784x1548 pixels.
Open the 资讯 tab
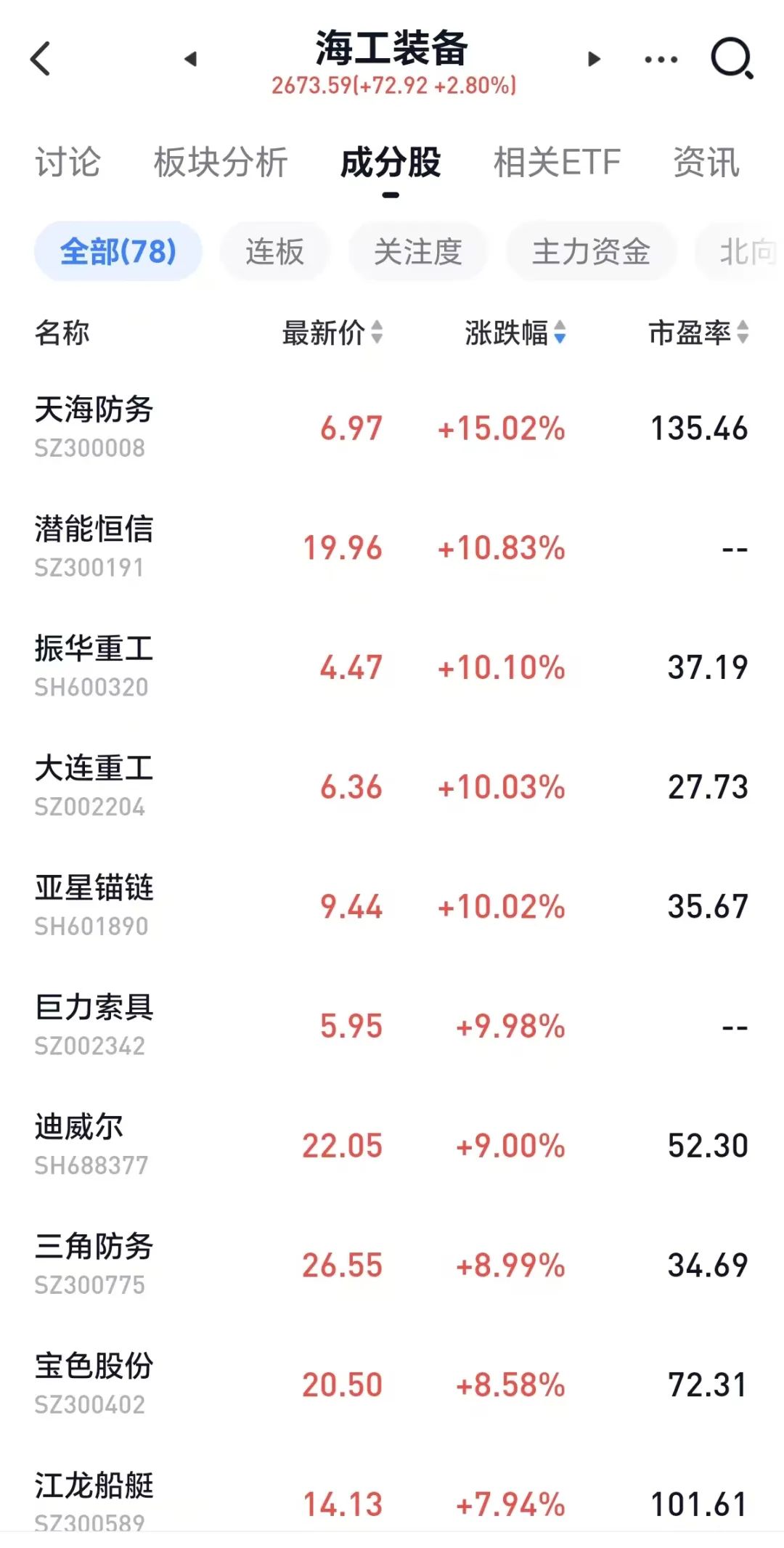[x=706, y=162]
